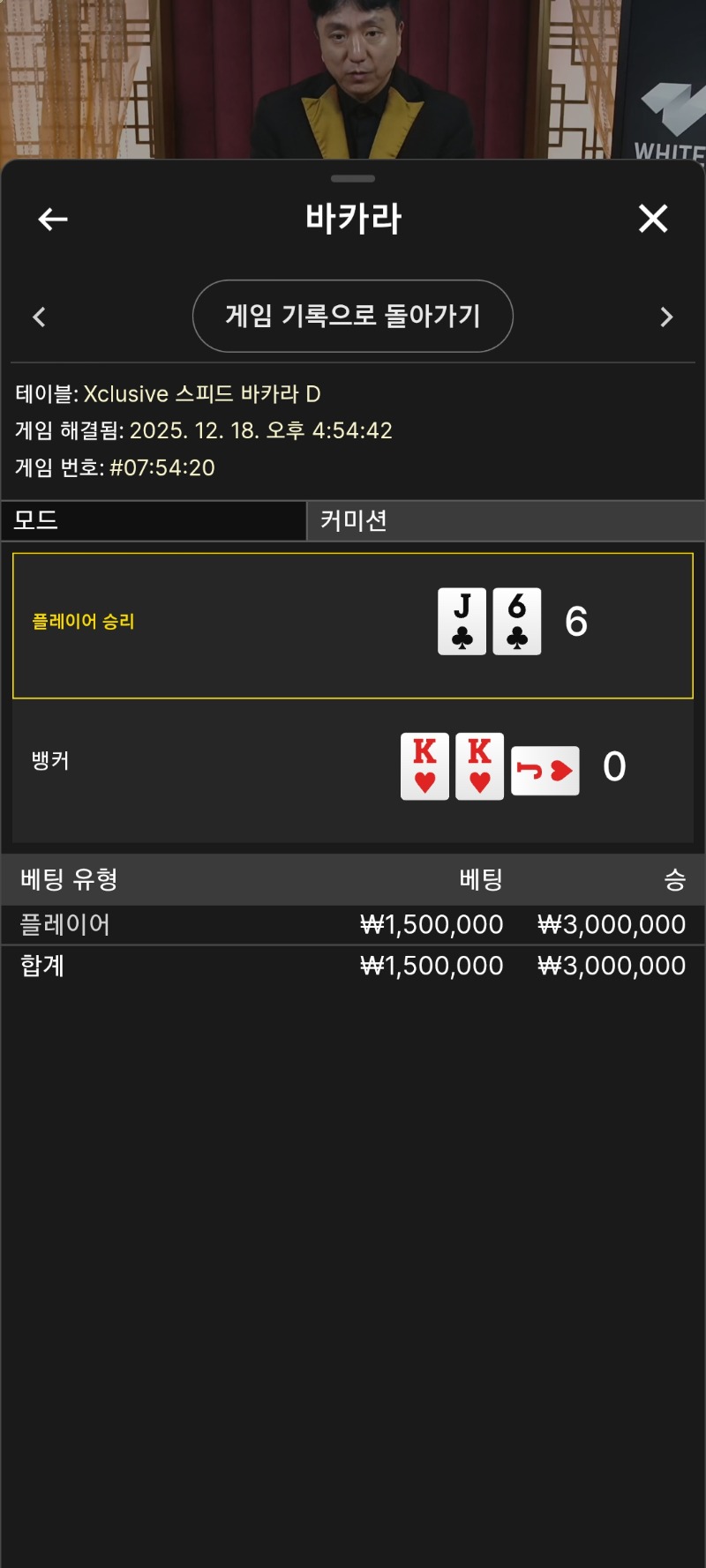Show the next game record
This screenshot has height=1568, width=706.
(x=666, y=317)
